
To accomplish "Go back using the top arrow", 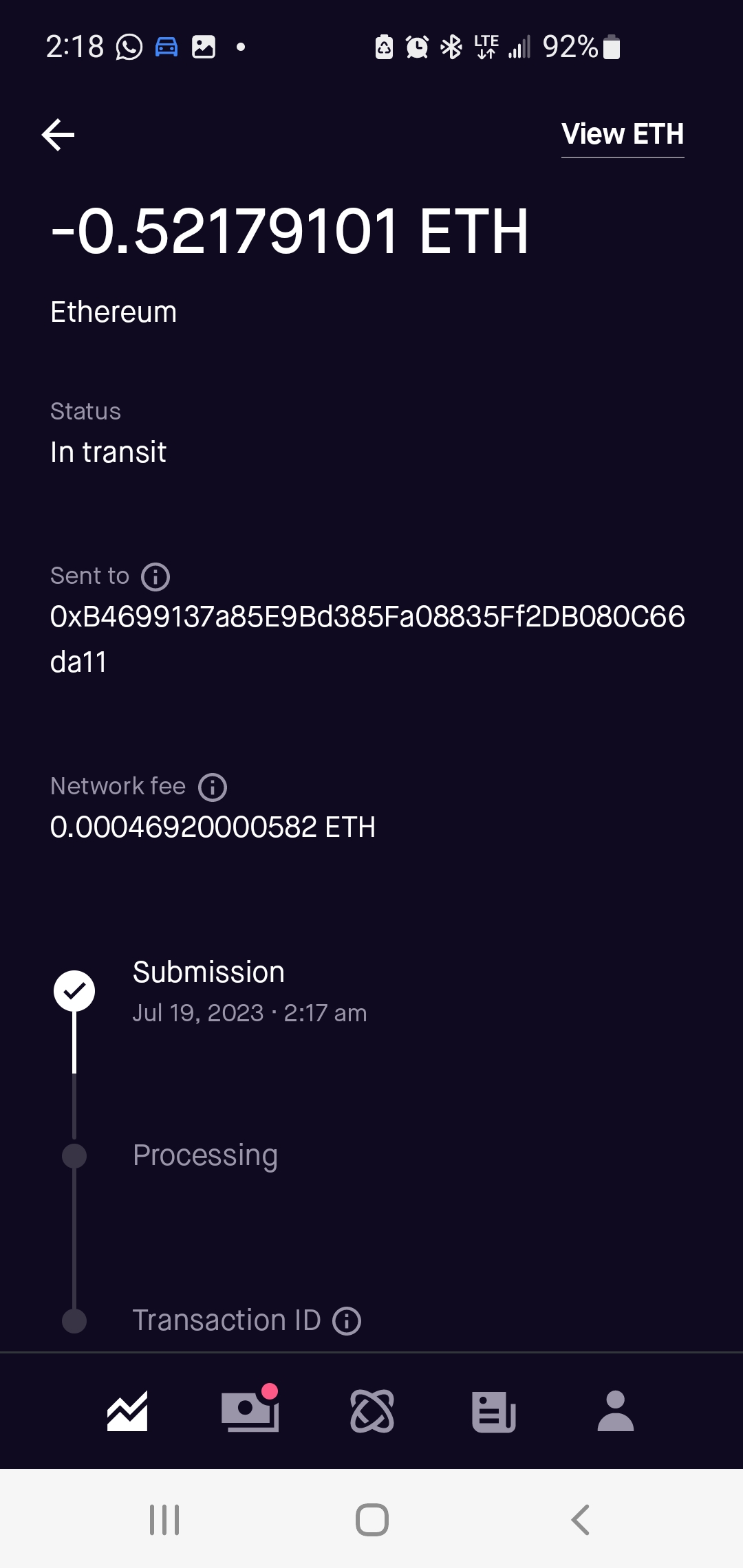I will click(x=58, y=134).
